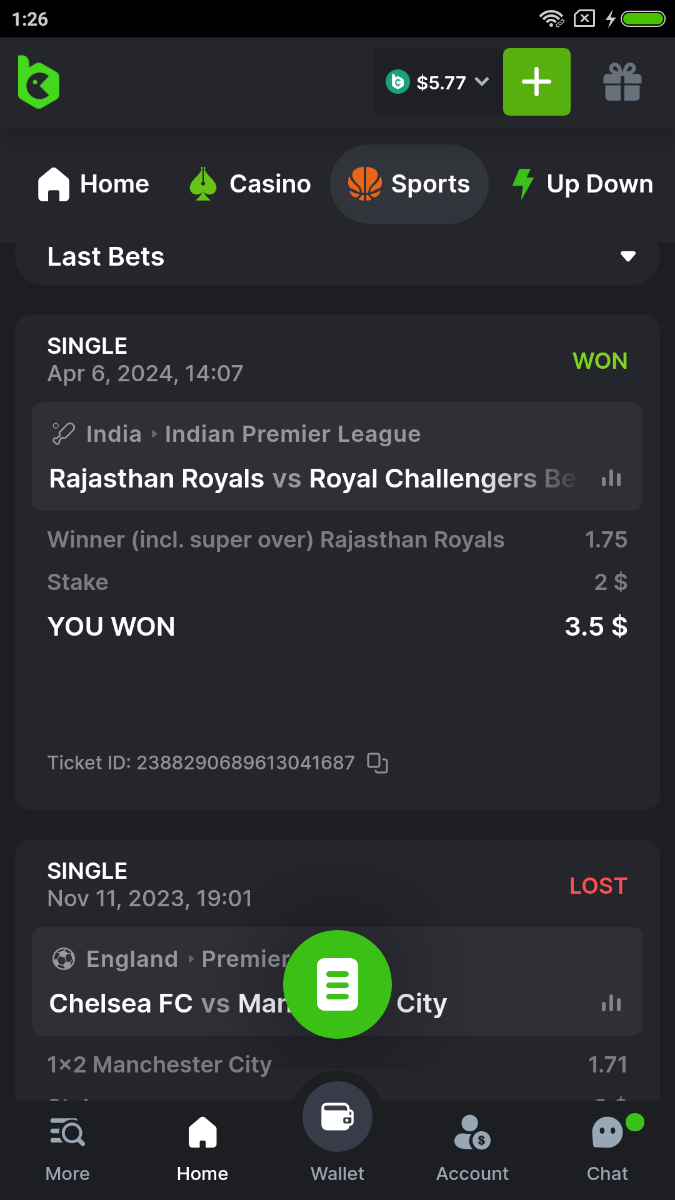The width and height of the screenshot is (675, 1200).
Task: Switch to the Sports tab
Action: tap(409, 184)
